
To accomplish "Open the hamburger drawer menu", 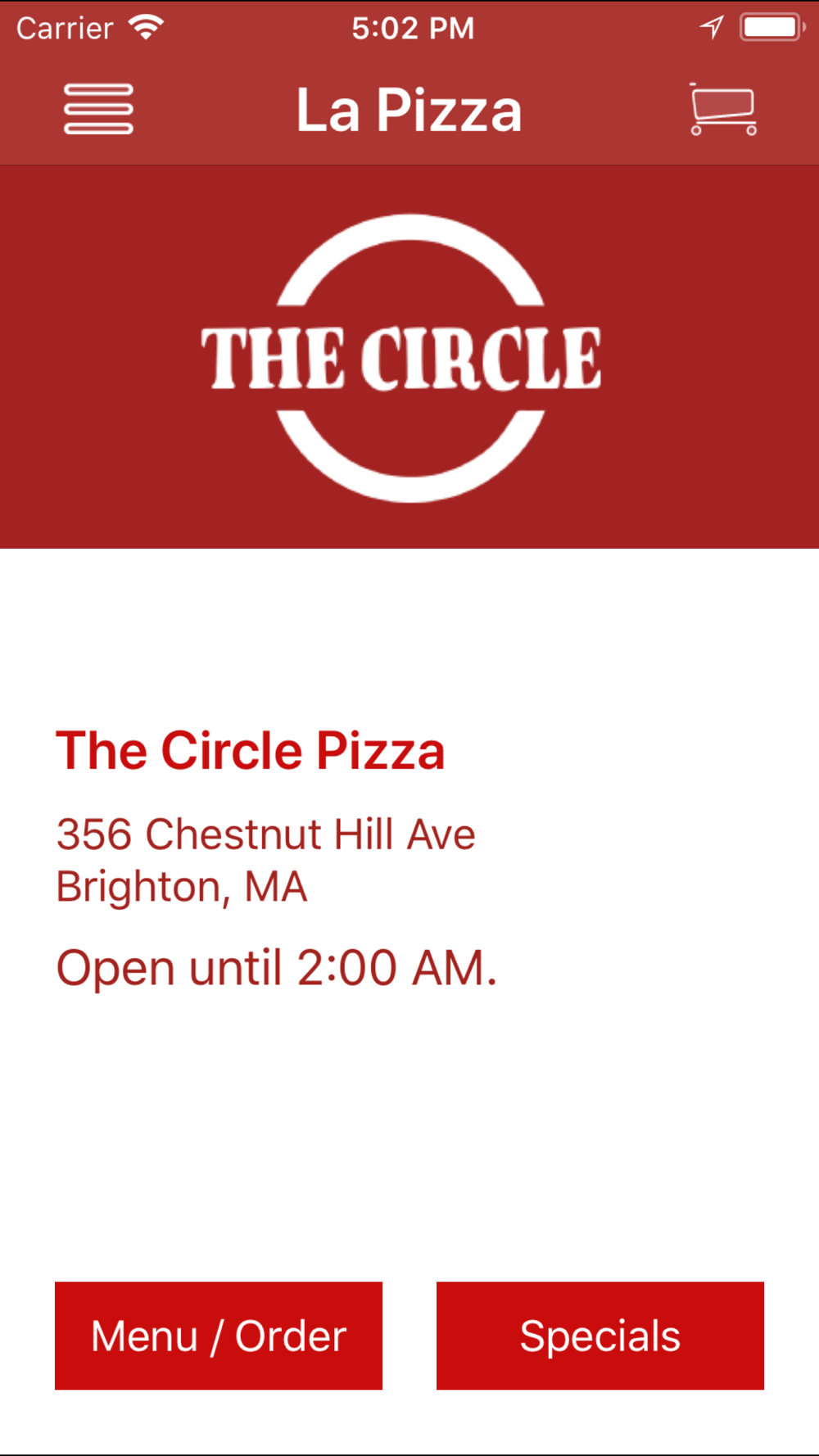I will click(98, 109).
